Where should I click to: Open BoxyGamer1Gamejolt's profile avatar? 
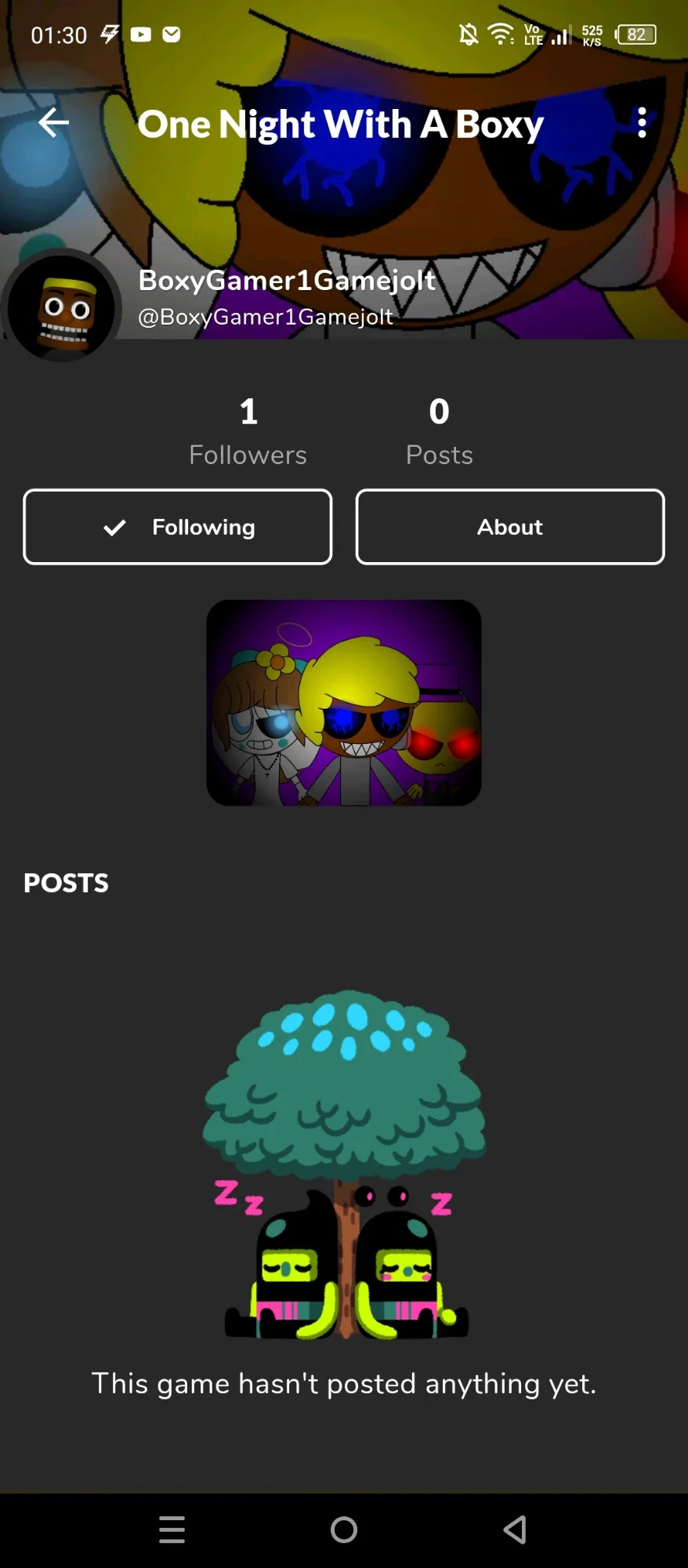[x=63, y=307]
